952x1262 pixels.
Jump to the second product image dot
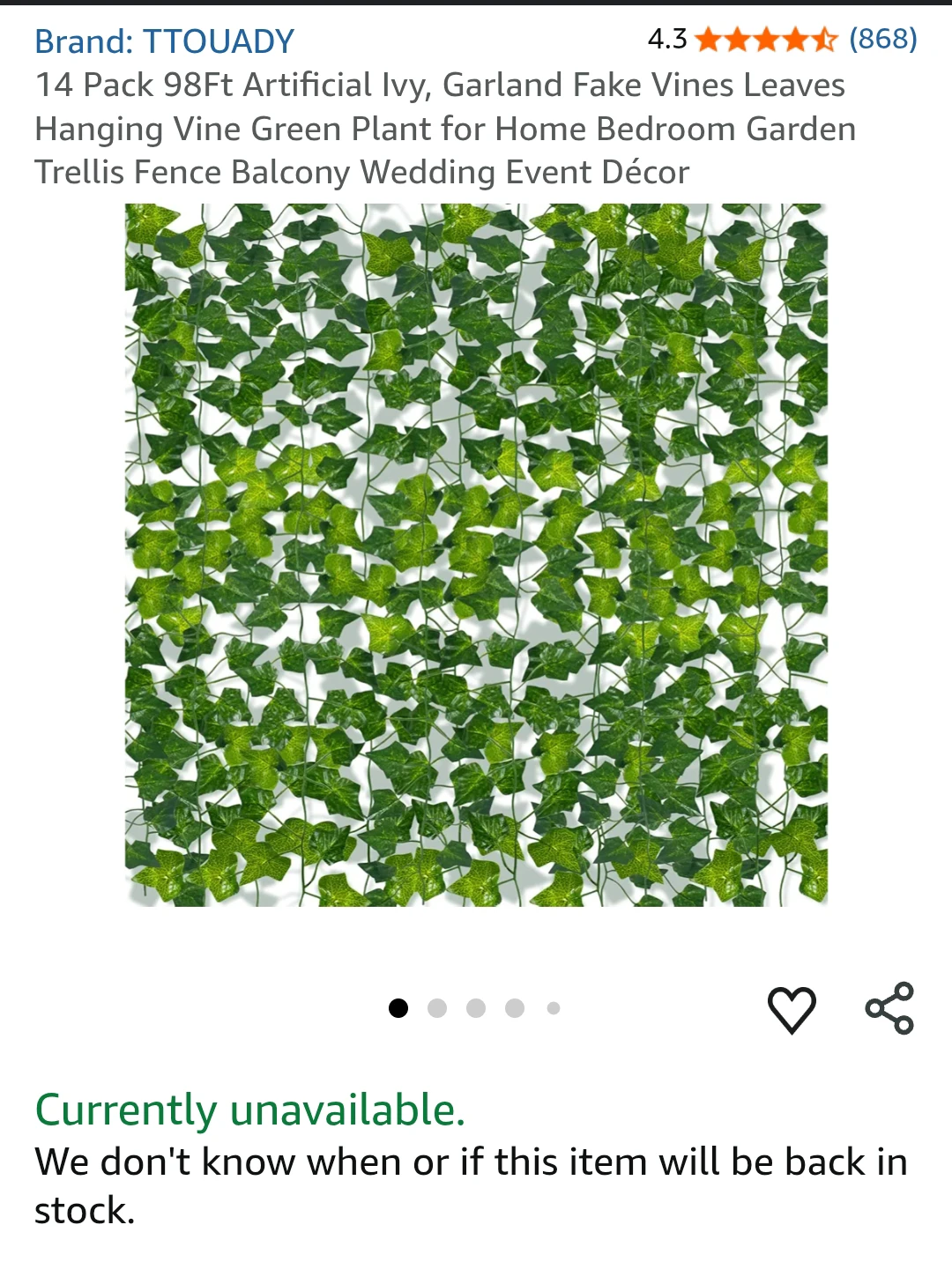click(x=437, y=1008)
